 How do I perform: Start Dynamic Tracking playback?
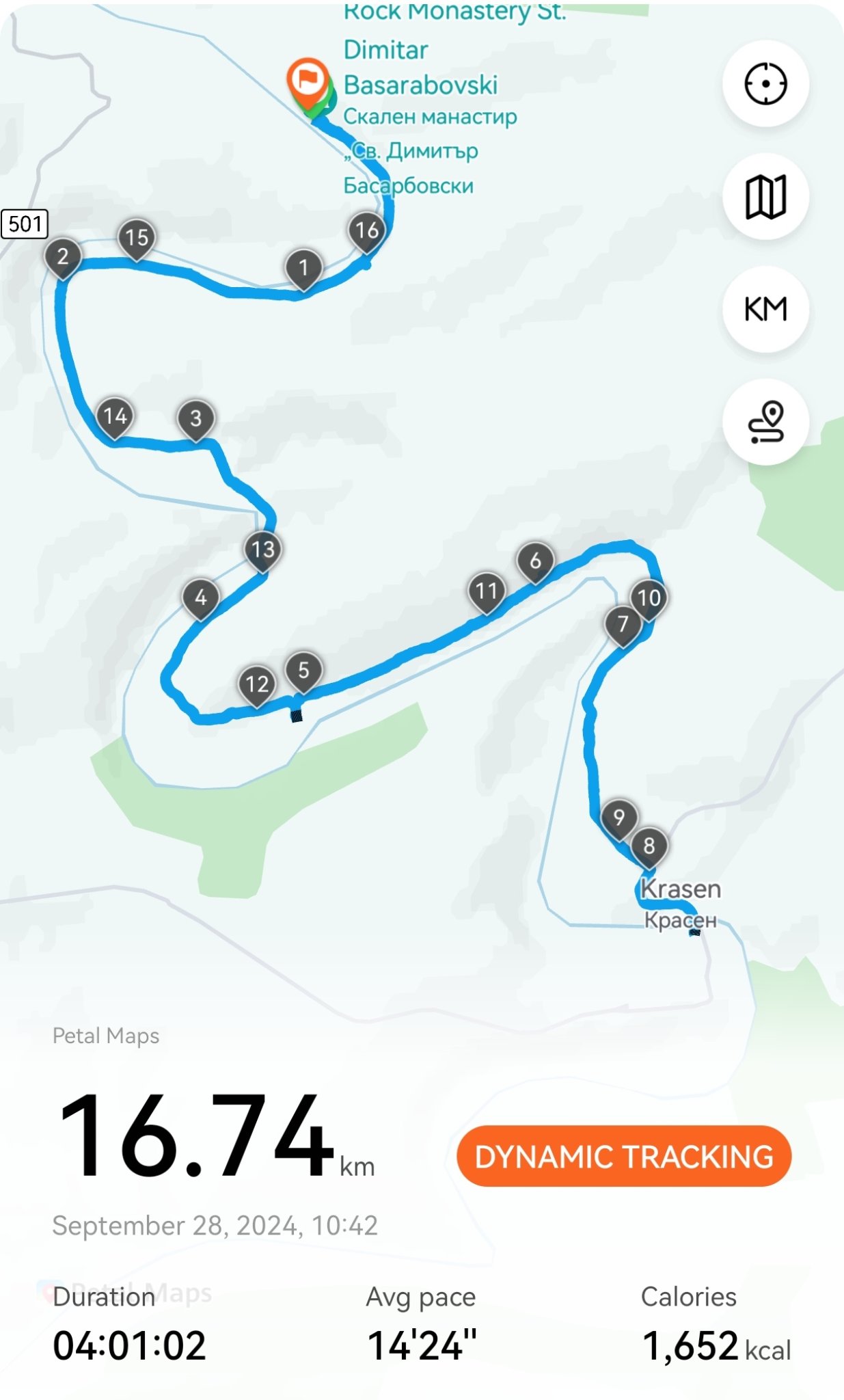(624, 1156)
